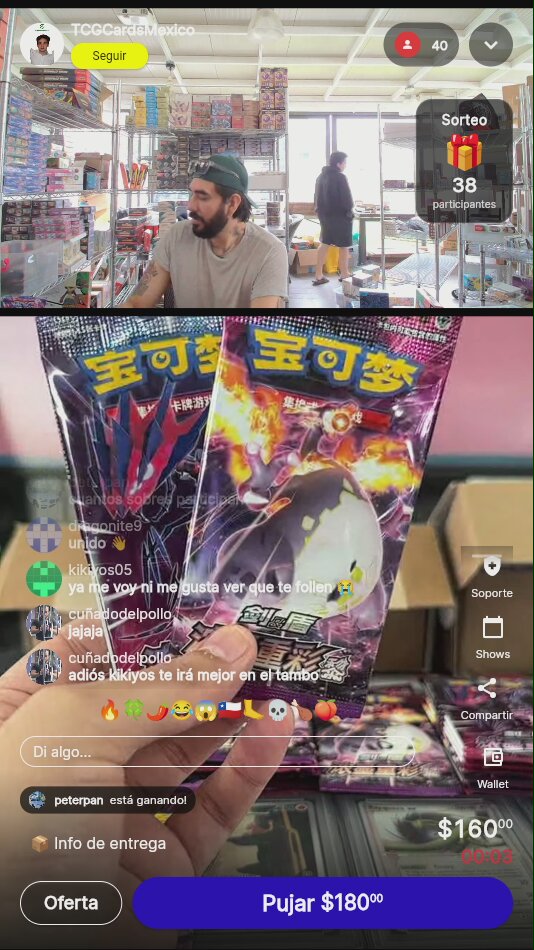The height and width of the screenshot is (950, 534).
Task: Send the skull emoji reaction
Action: click(x=277, y=710)
